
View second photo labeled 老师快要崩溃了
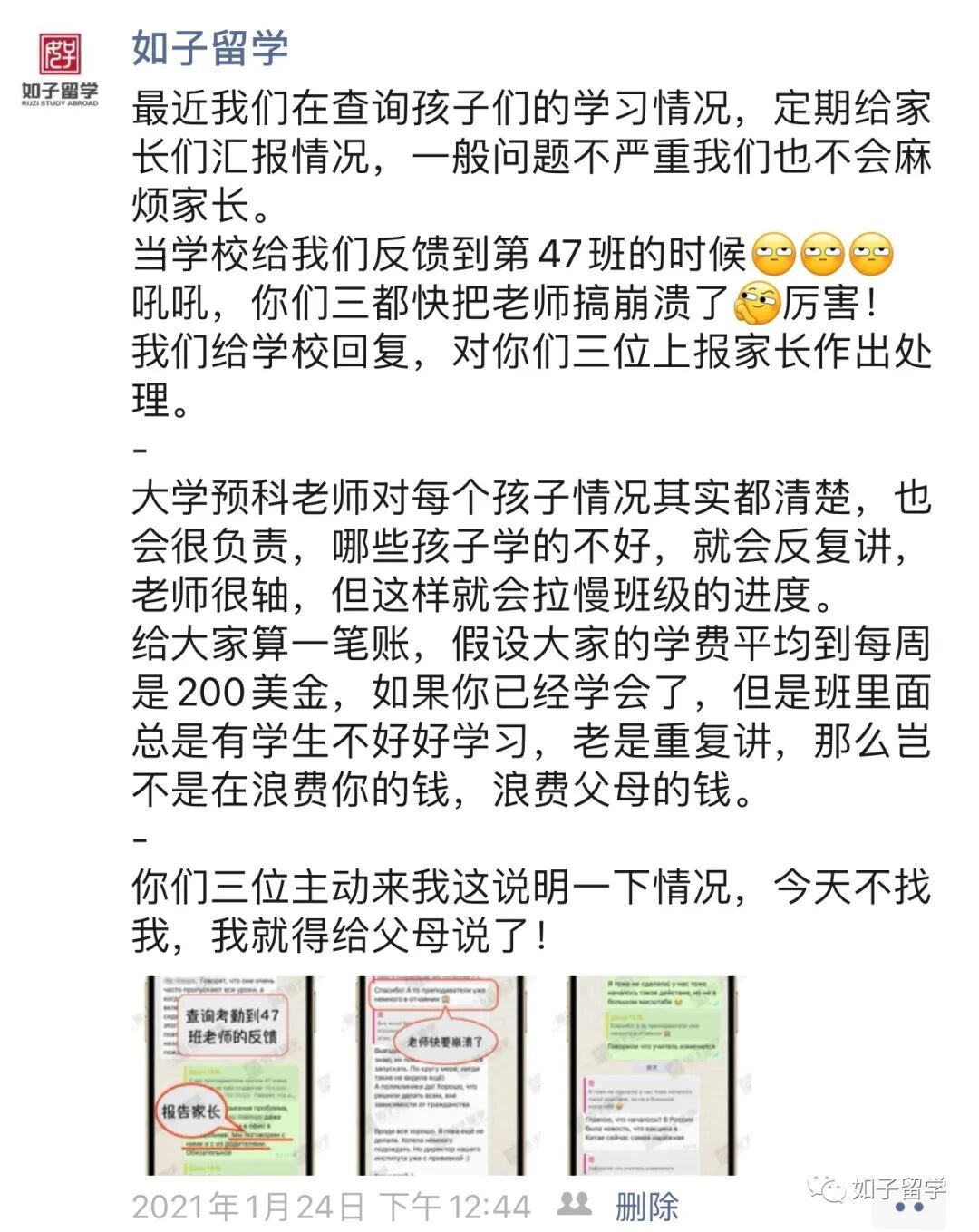[x=441, y=1075]
